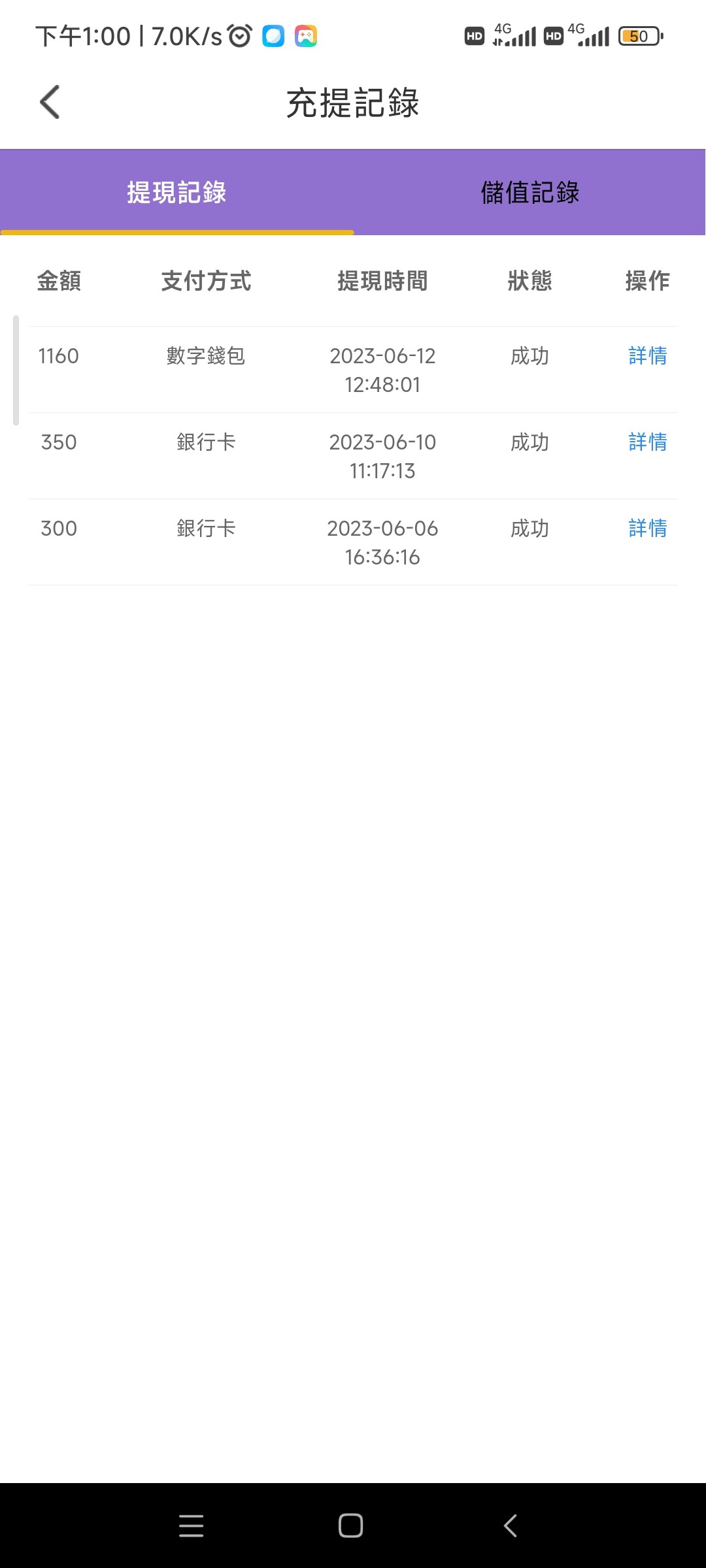706x1568 pixels.
Task: Tap the 狀態 column header
Action: click(x=531, y=281)
